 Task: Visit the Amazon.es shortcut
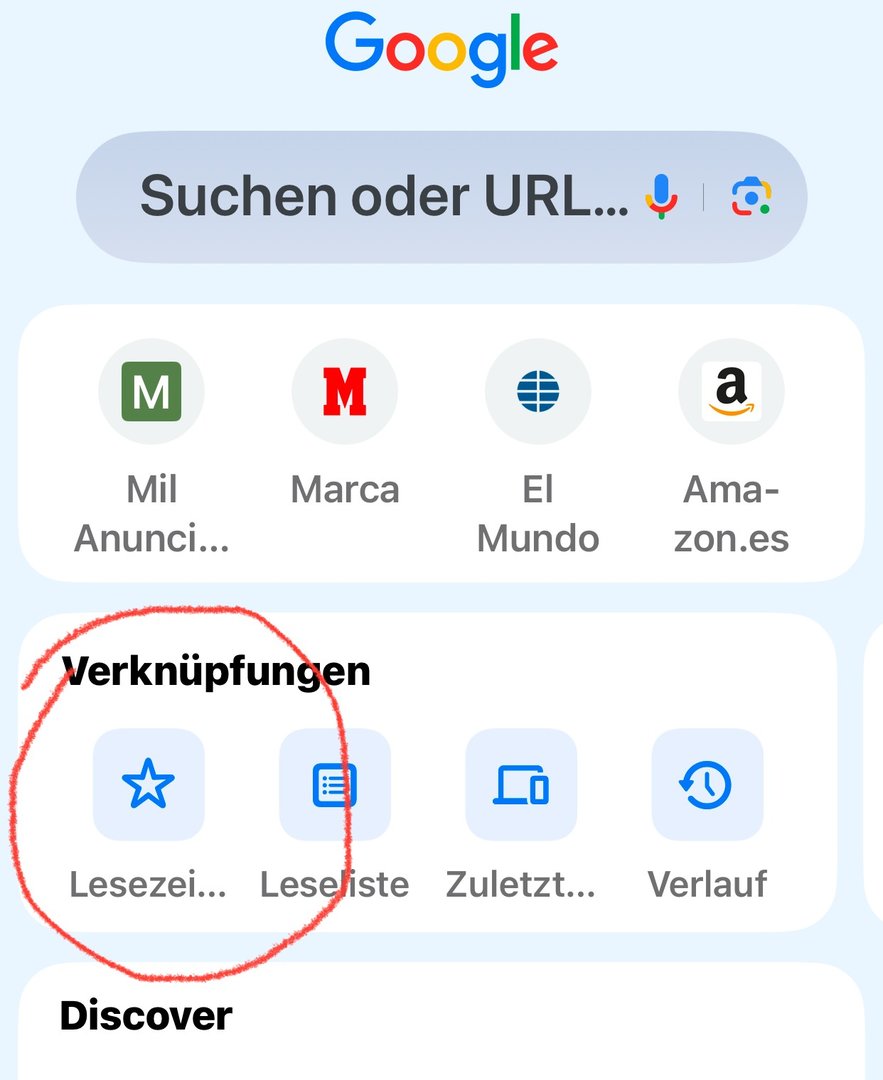(x=731, y=392)
